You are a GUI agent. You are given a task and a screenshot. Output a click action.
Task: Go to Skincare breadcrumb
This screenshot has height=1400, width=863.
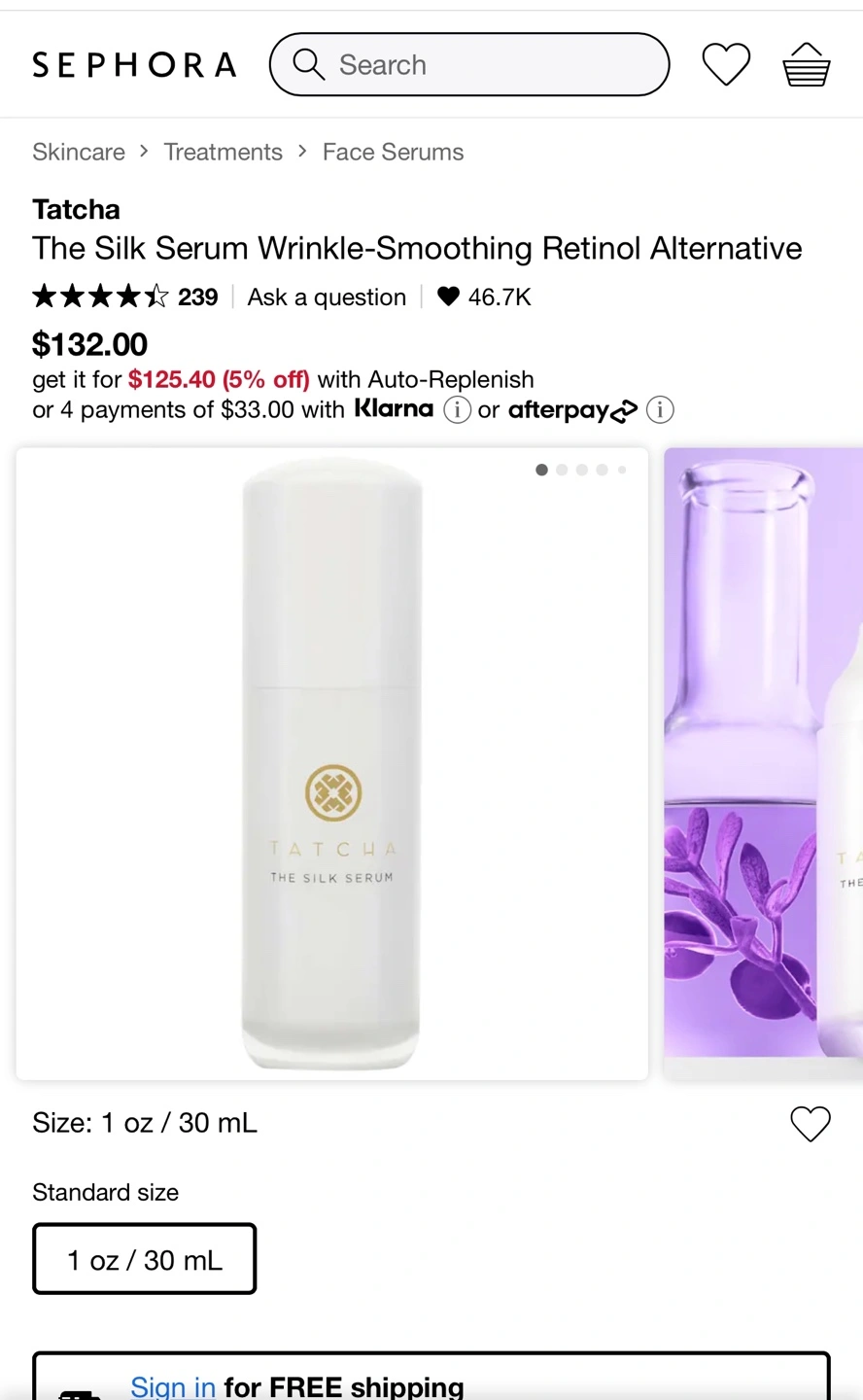[79, 152]
